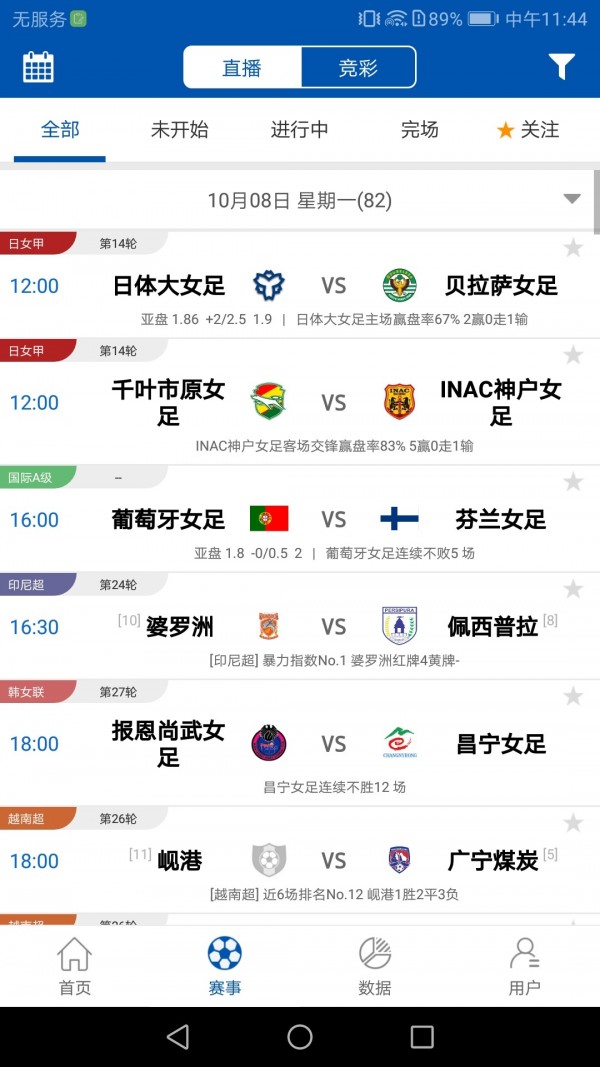Favorite the 婆罗洲 vs 佩西普拉 match

(573, 589)
